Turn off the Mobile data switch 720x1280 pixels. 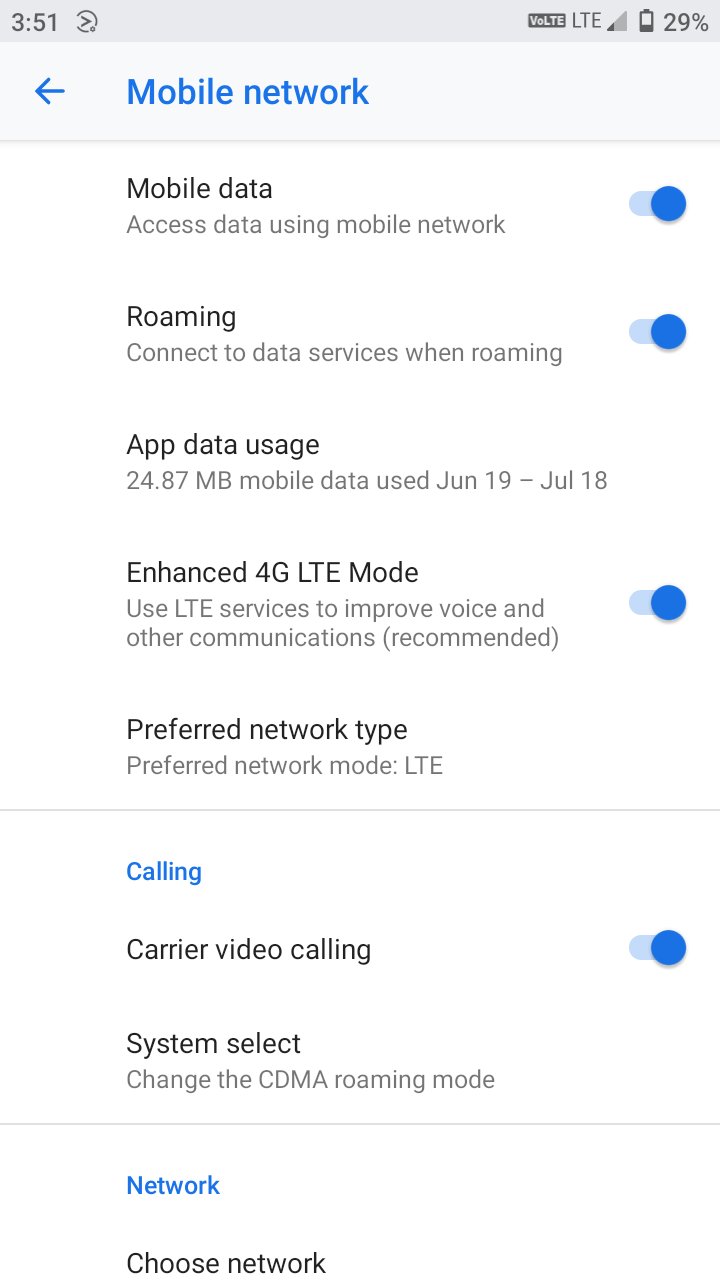tap(657, 204)
